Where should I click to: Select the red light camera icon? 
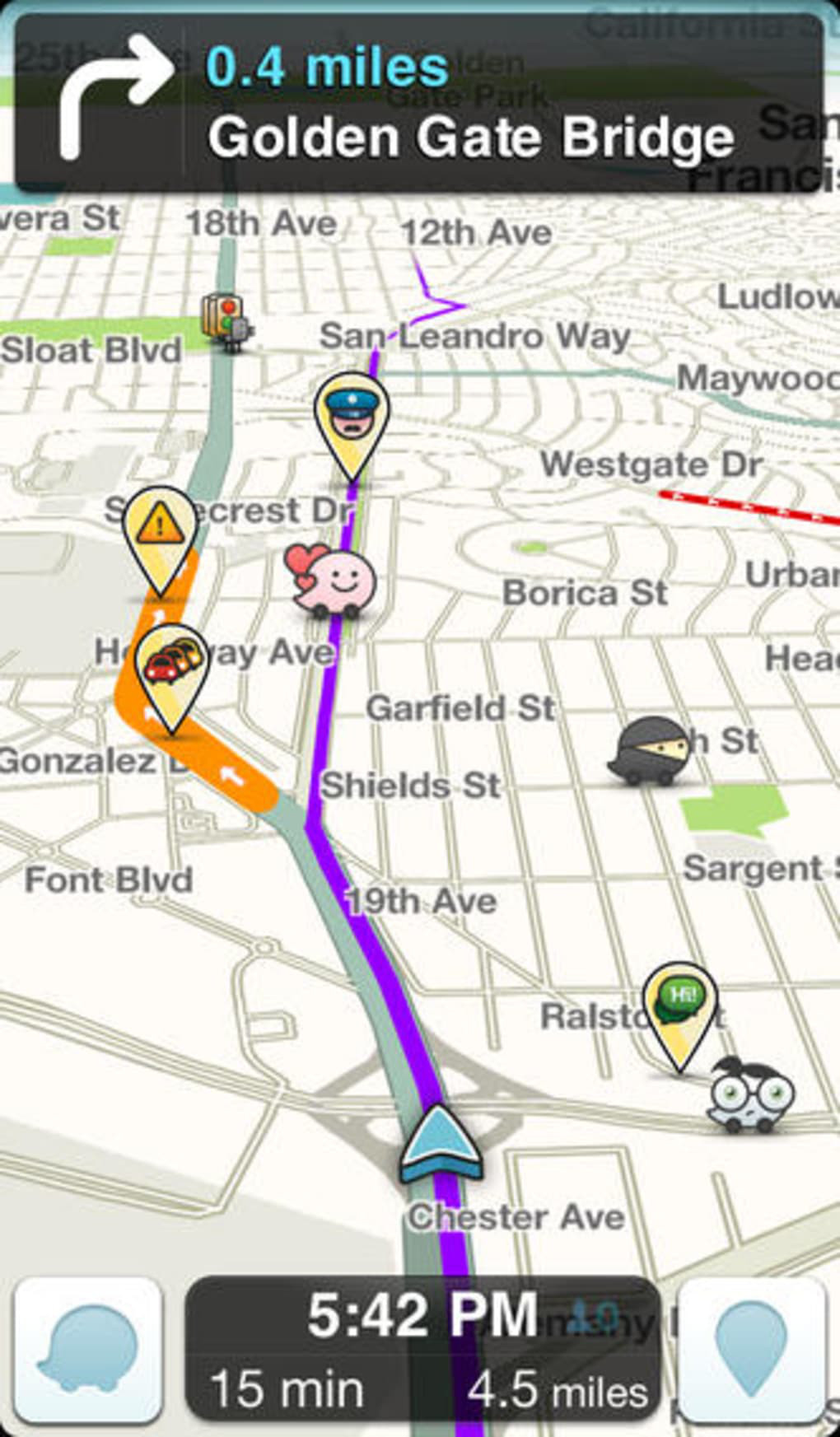tap(228, 322)
